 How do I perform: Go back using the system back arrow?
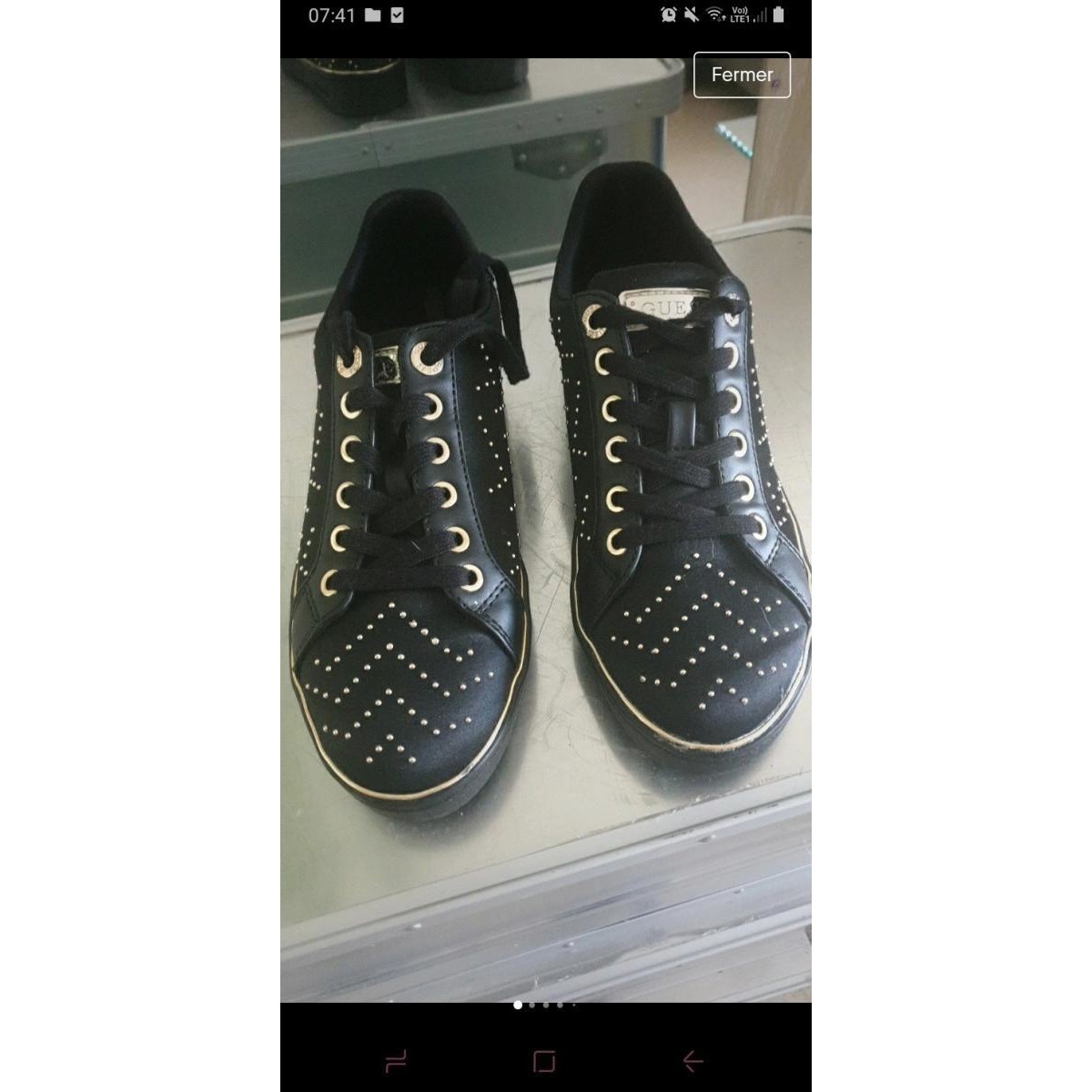[693, 1060]
